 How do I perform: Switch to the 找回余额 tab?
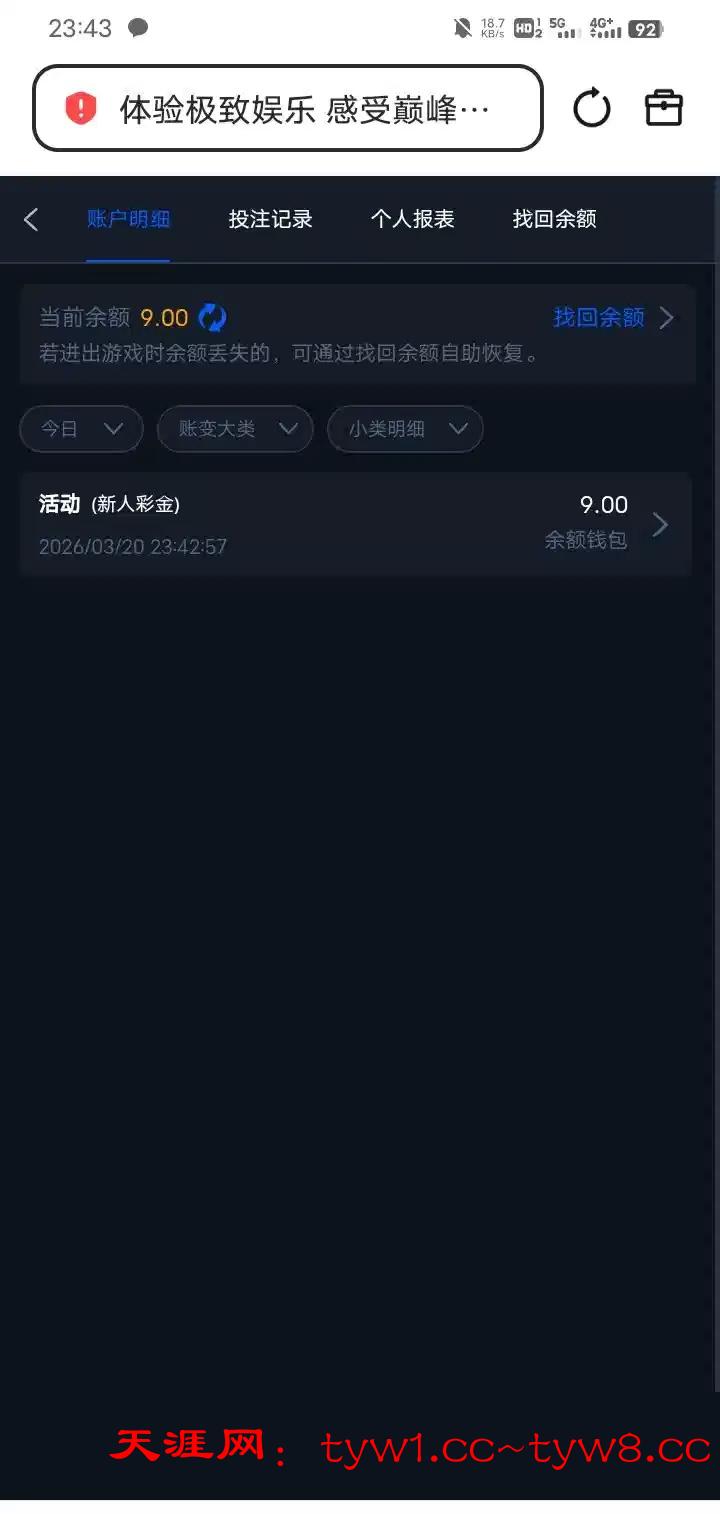point(554,219)
